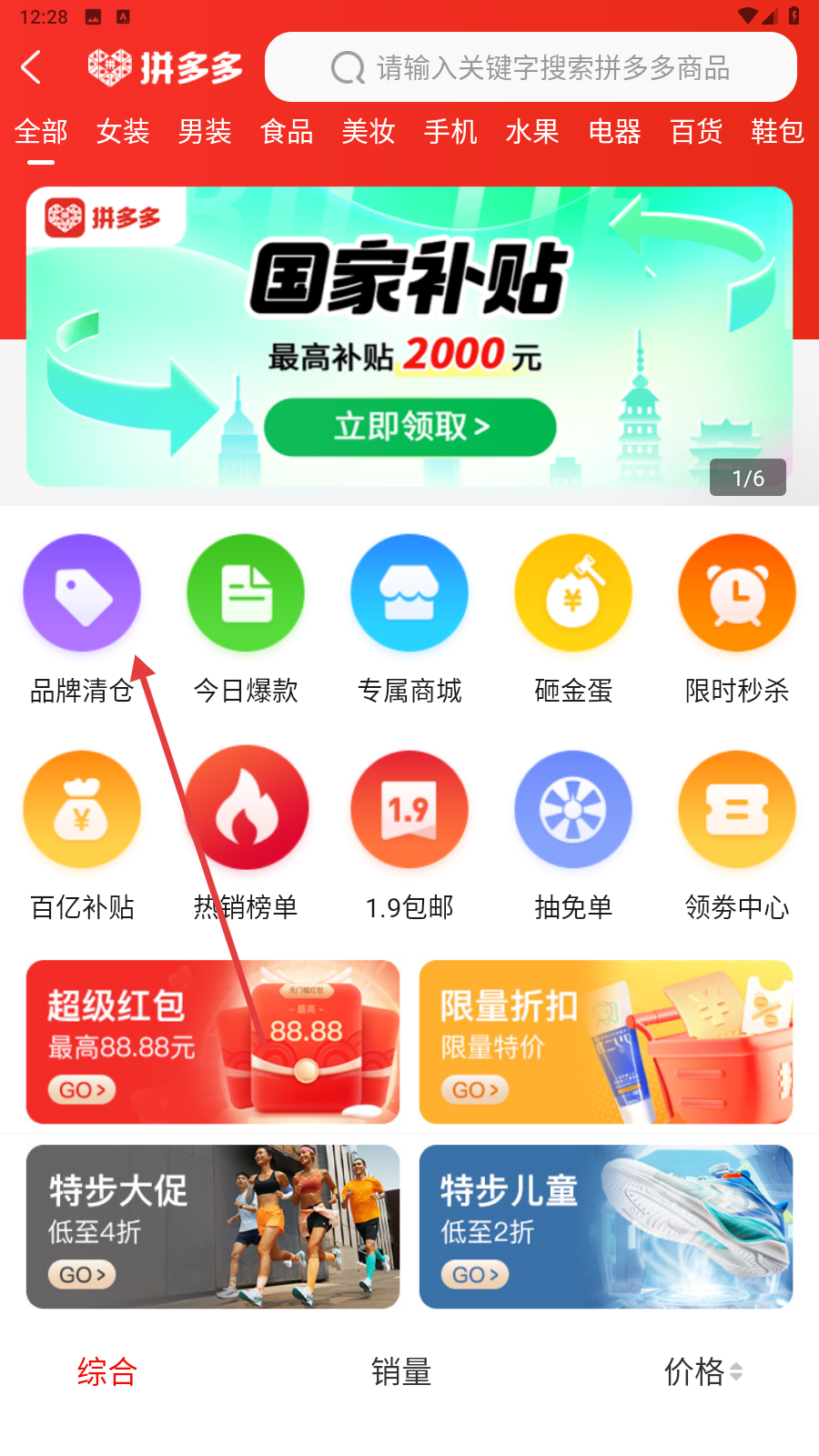This screenshot has height=1456, width=819.
Task: Open 领券中心 coupon center
Action: (x=737, y=810)
